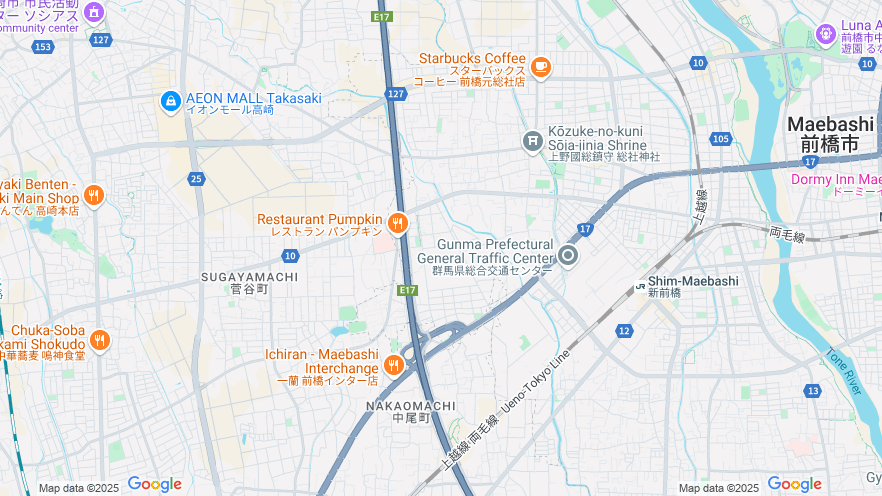Tap the Benten Main Shop restaurant pin
Image resolution: width=882 pixels, height=496 pixels.
coord(94,195)
